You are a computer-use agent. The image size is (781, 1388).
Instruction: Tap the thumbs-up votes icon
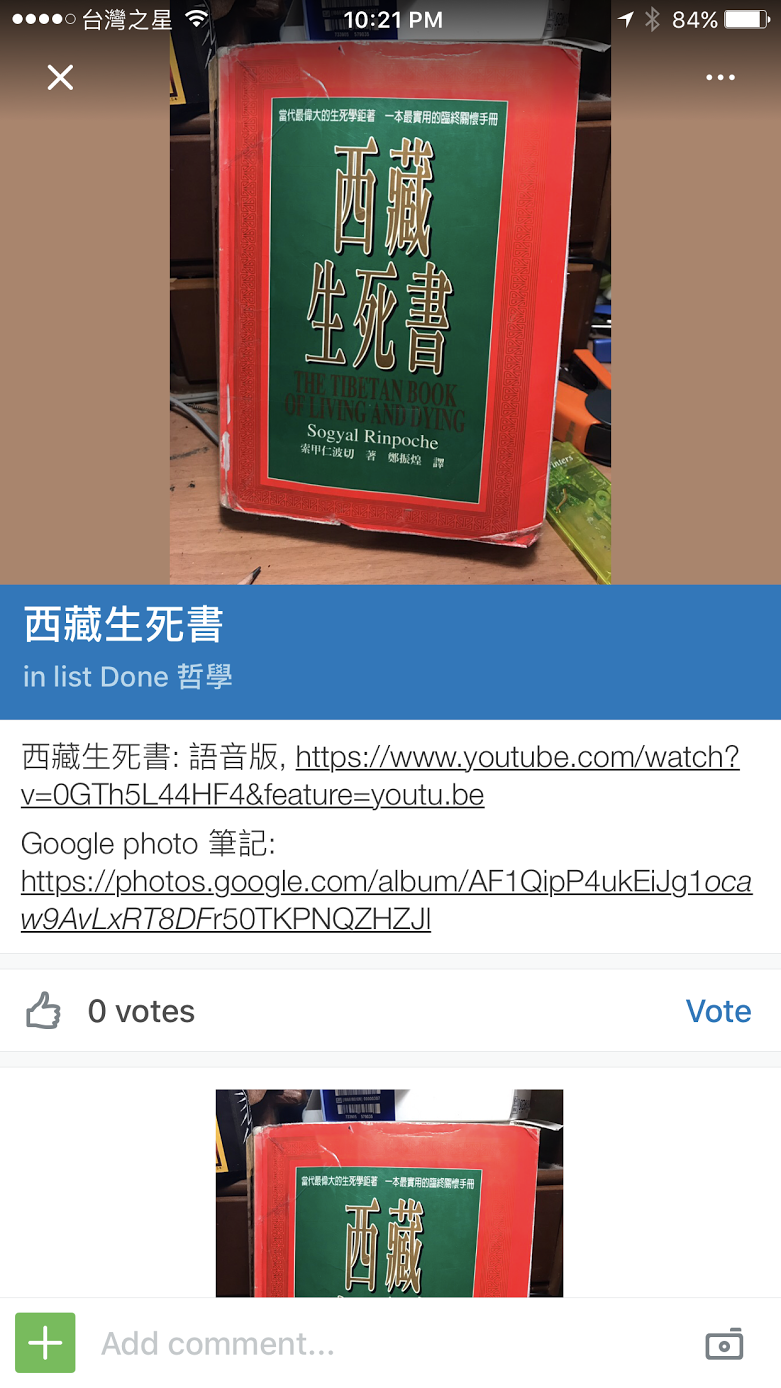coord(44,1011)
